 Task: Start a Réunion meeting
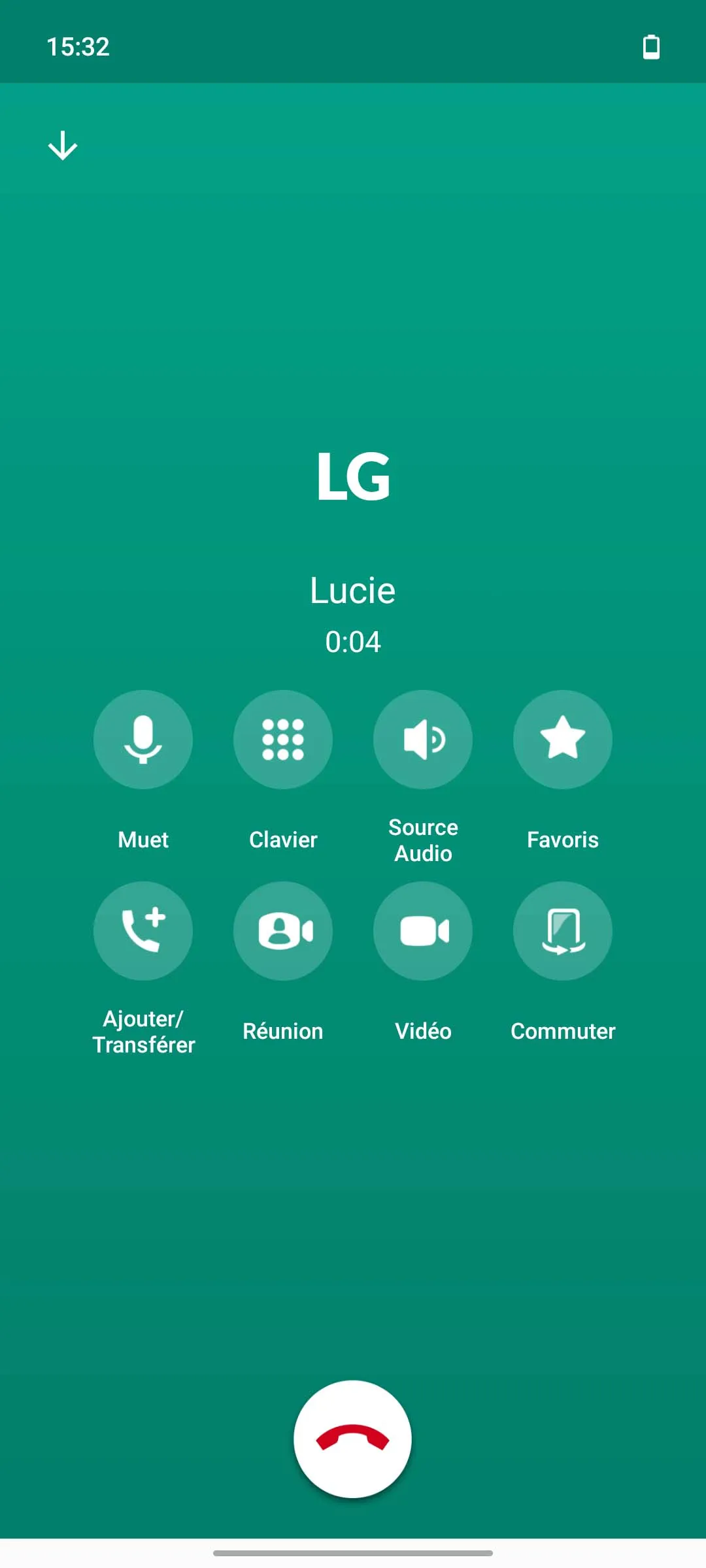[283, 931]
